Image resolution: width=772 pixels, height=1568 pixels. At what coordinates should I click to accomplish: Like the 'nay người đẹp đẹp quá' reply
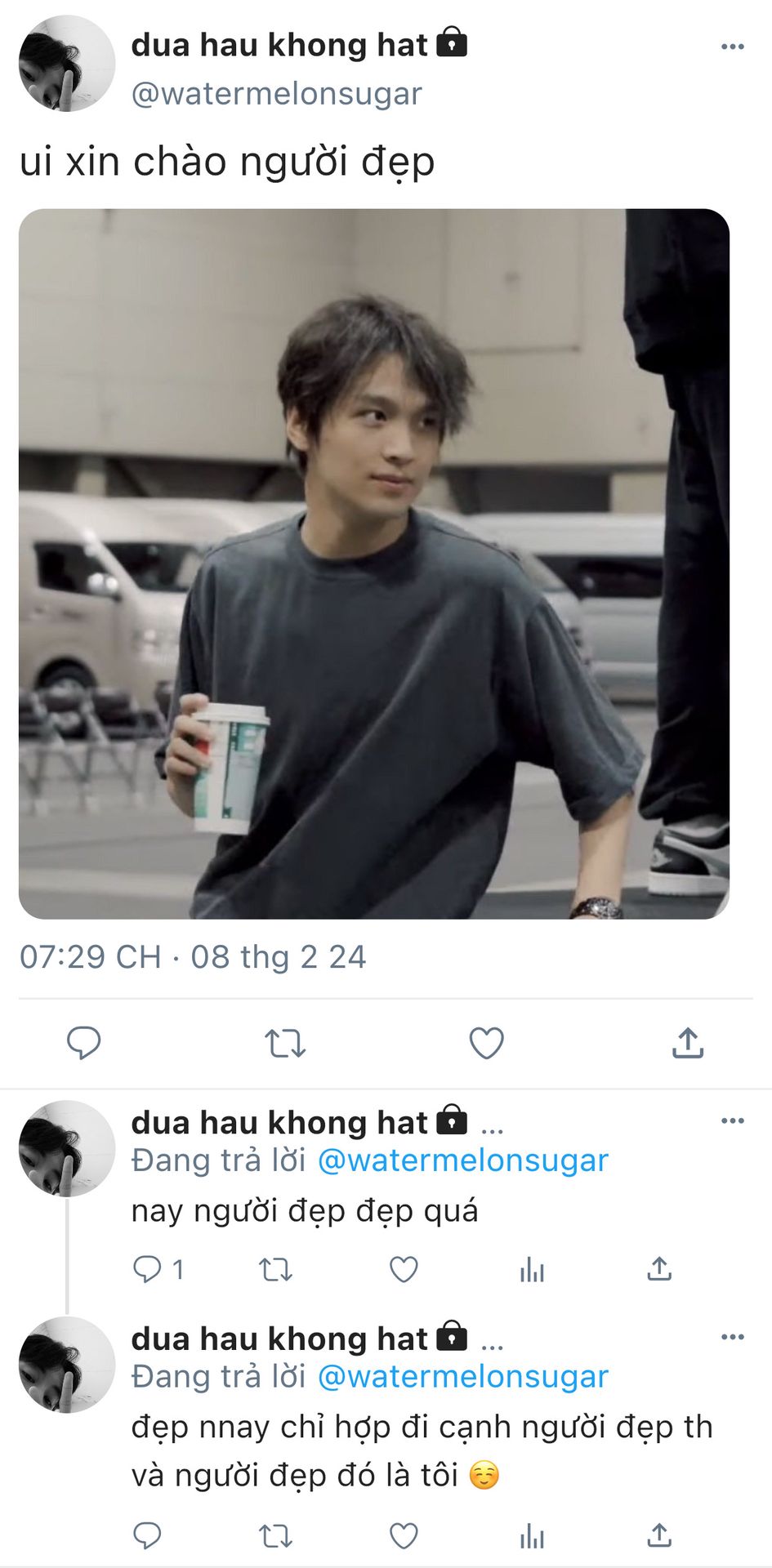point(404,1269)
